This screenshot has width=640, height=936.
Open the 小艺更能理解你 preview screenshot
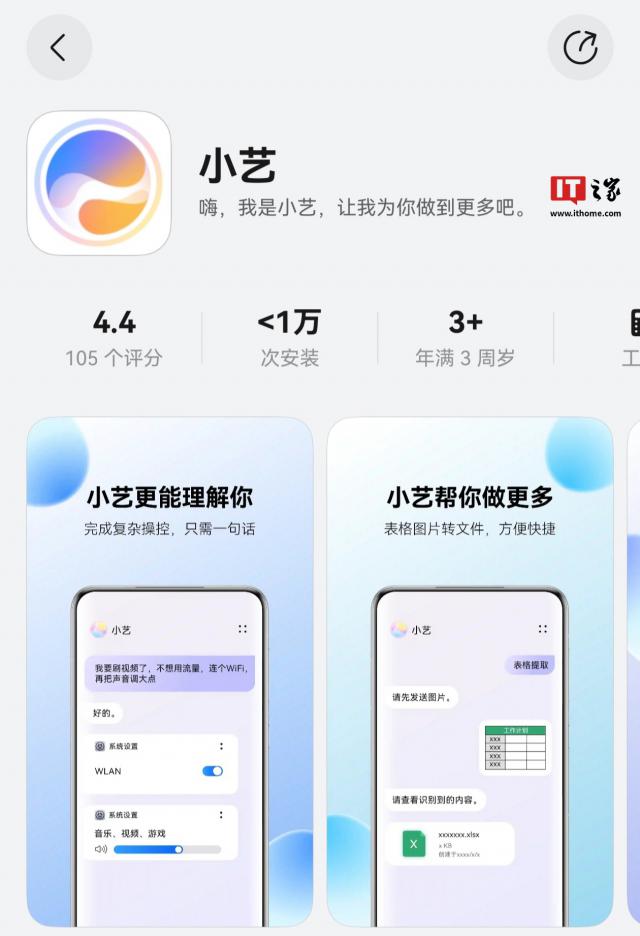[x=169, y=670]
